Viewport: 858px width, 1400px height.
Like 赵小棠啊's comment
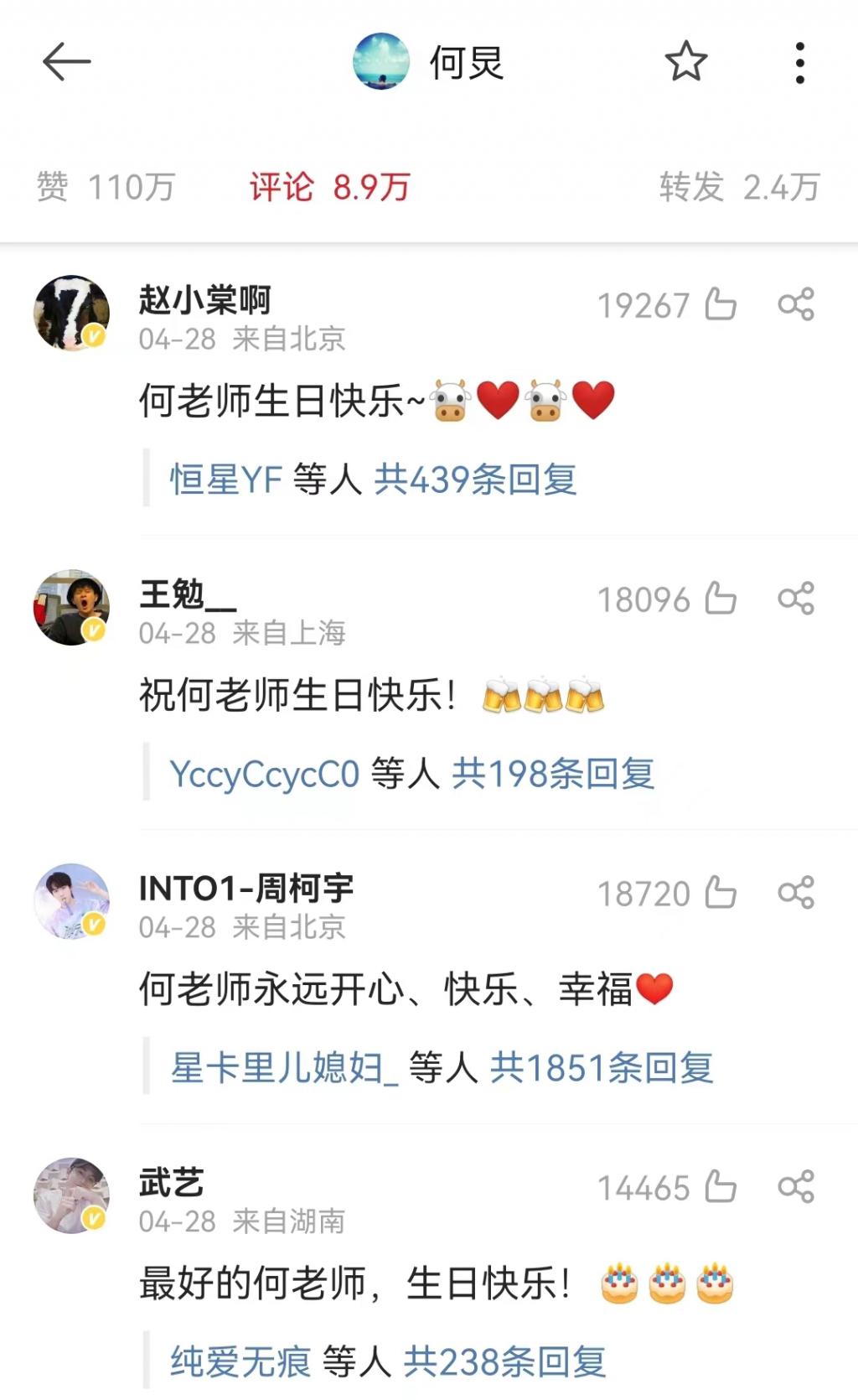click(721, 304)
